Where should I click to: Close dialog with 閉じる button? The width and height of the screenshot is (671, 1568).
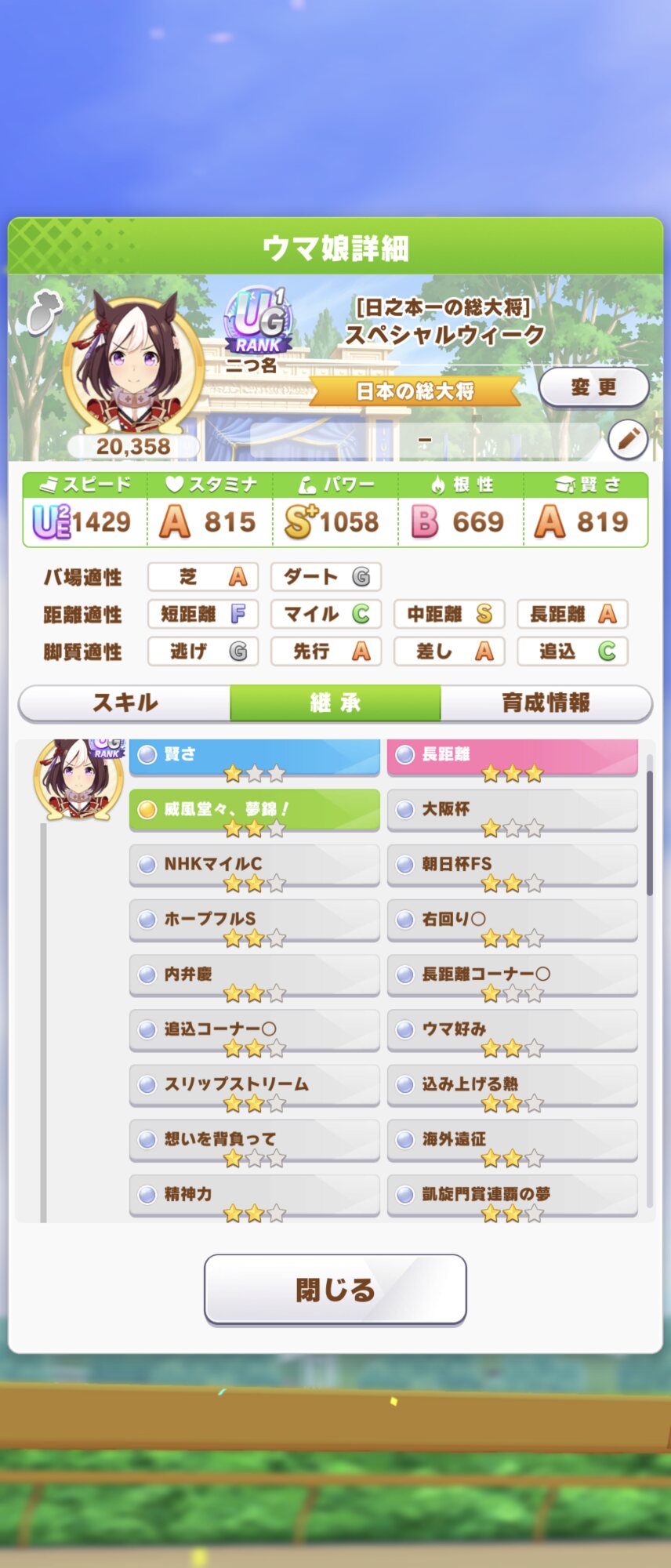pos(335,1290)
